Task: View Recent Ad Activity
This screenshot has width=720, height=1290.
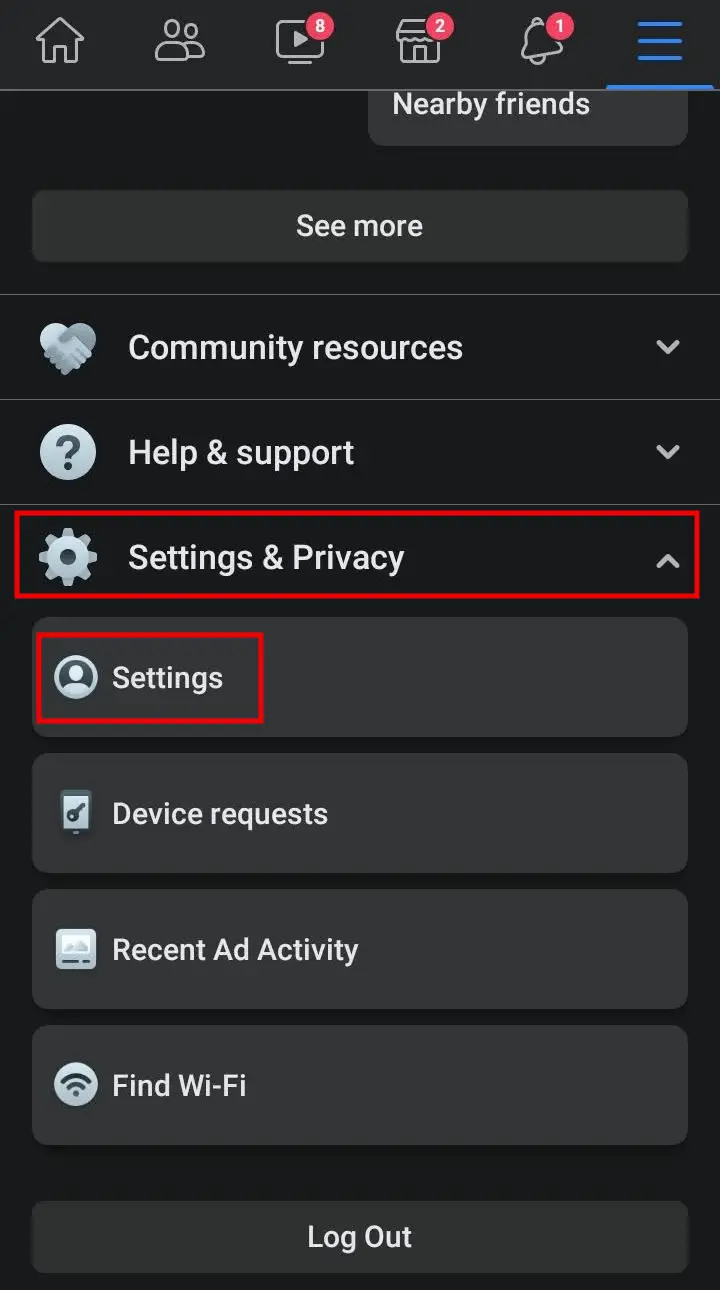Action: 360,949
